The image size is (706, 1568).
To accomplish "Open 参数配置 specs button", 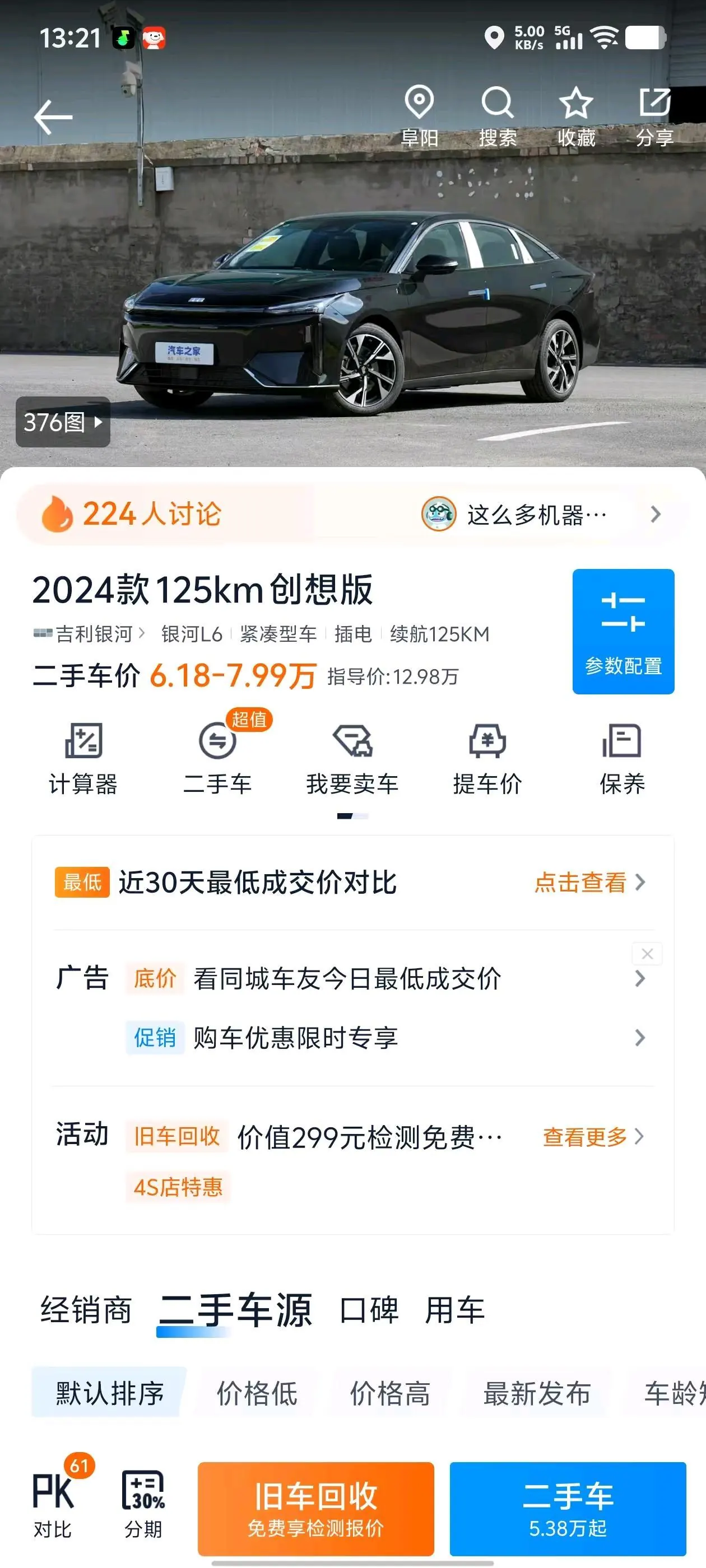I will click(x=623, y=631).
